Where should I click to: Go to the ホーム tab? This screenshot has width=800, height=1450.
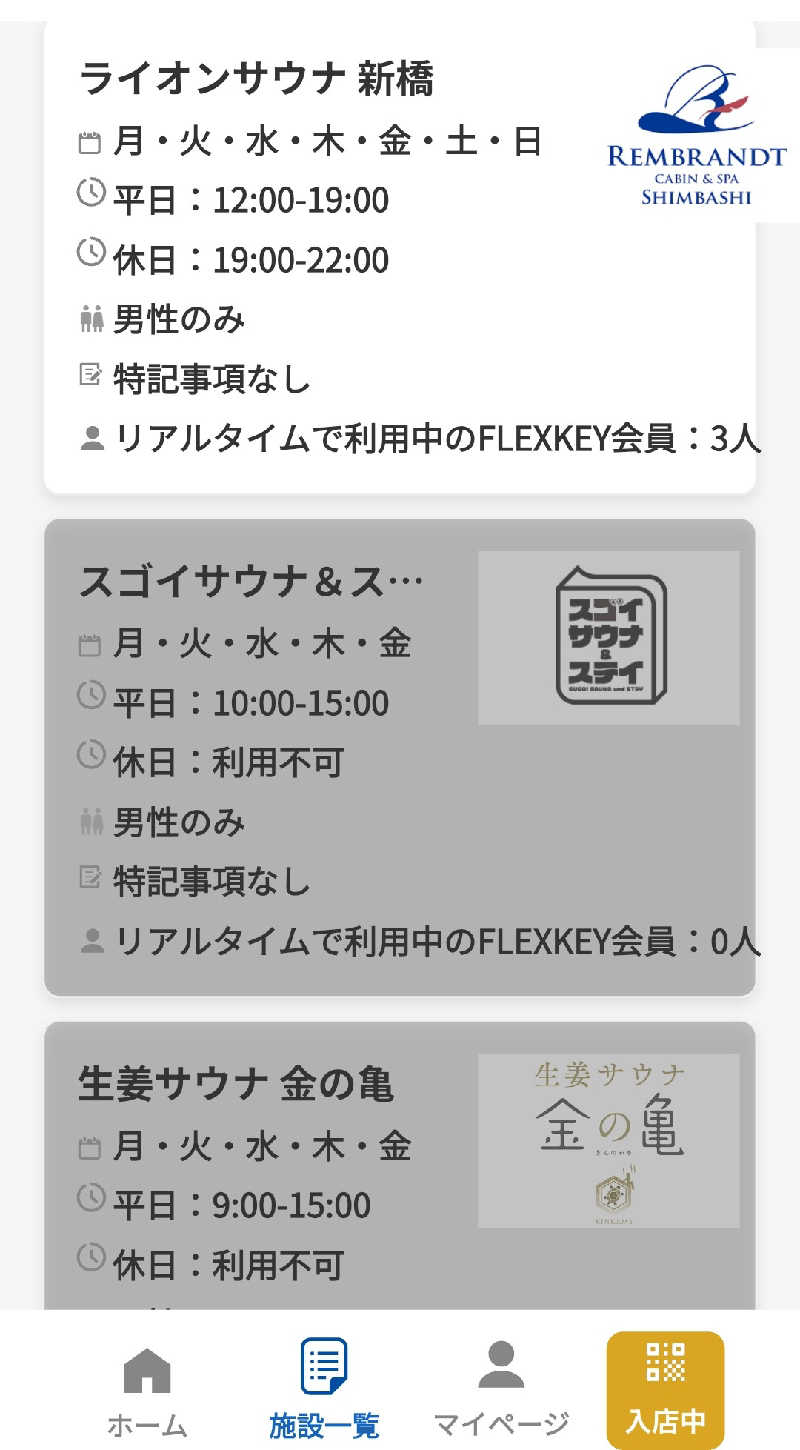pyautogui.click(x=147, y=1391)
